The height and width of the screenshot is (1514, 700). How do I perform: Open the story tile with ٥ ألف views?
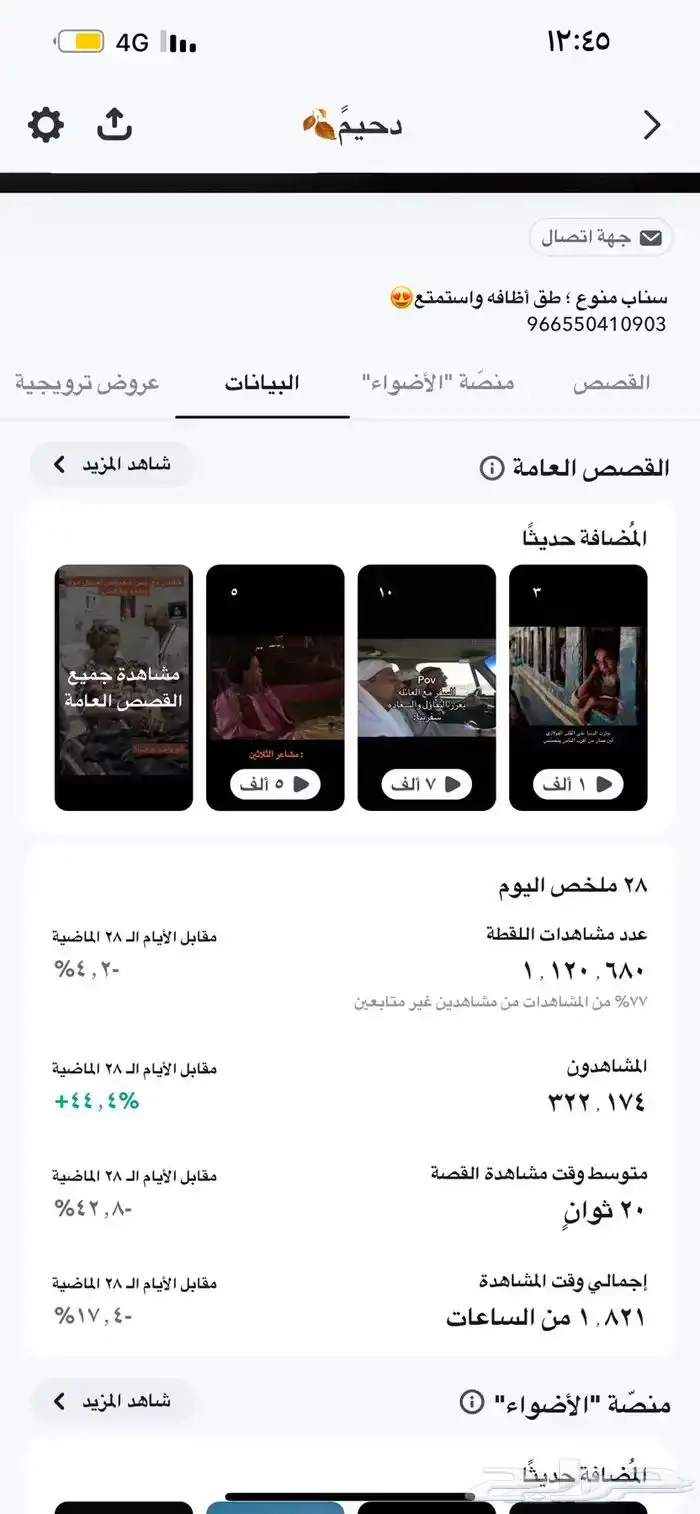pos(275,686)
